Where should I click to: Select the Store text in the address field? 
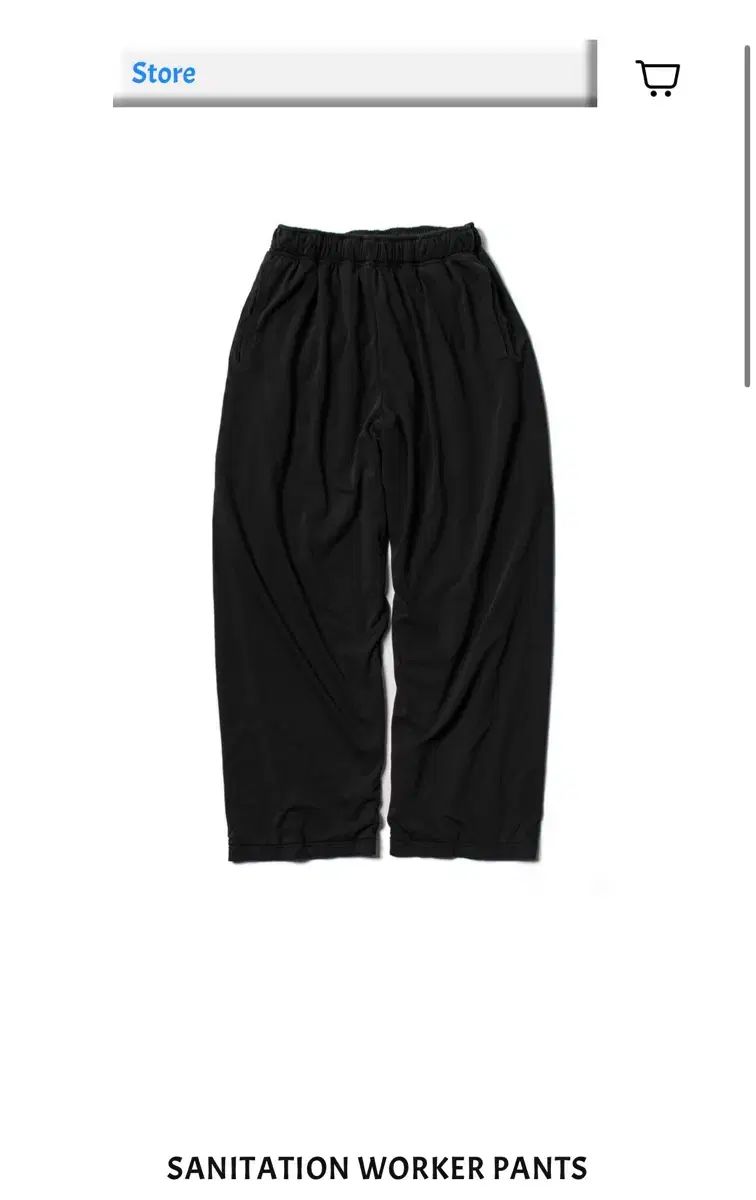click(x=164, y=73)
